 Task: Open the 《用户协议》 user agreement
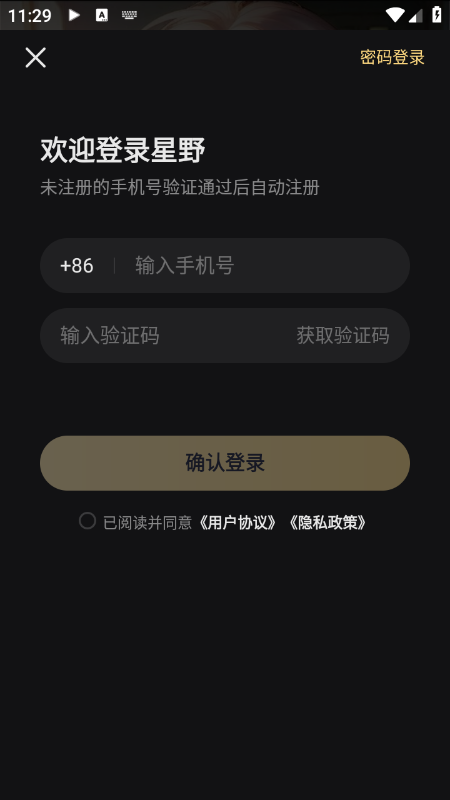tap(238, 522)
